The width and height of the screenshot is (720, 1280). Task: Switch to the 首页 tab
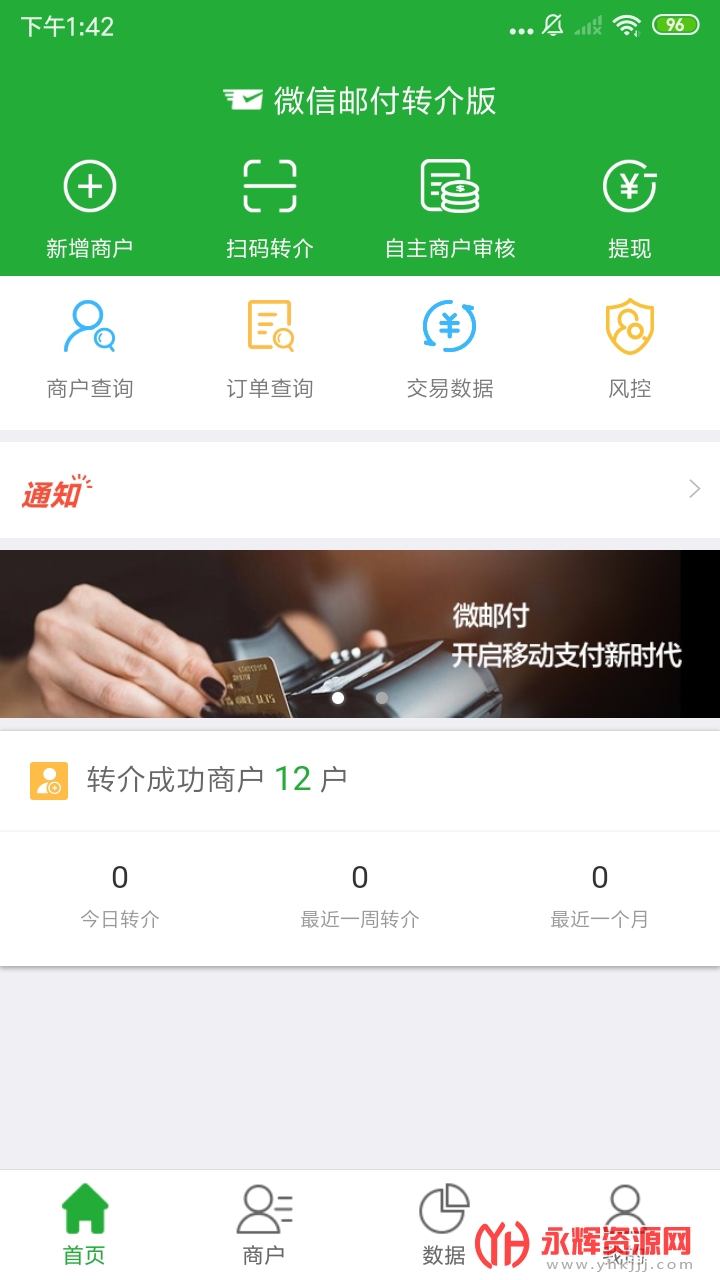(x=85, y=1224)
